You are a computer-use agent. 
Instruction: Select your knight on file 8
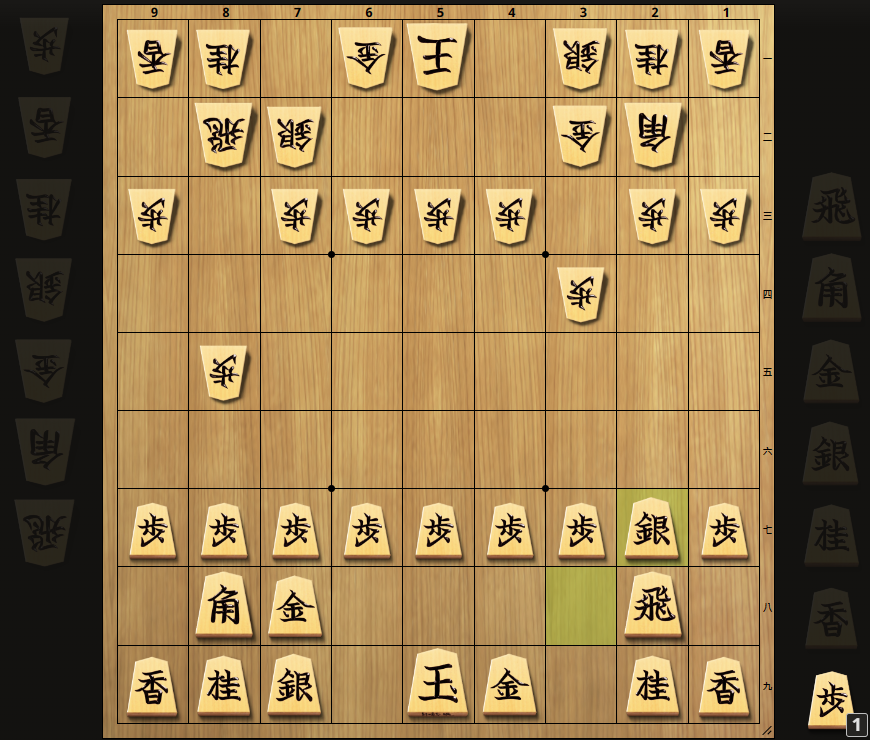pyautogui.click(x=224, y=684)
